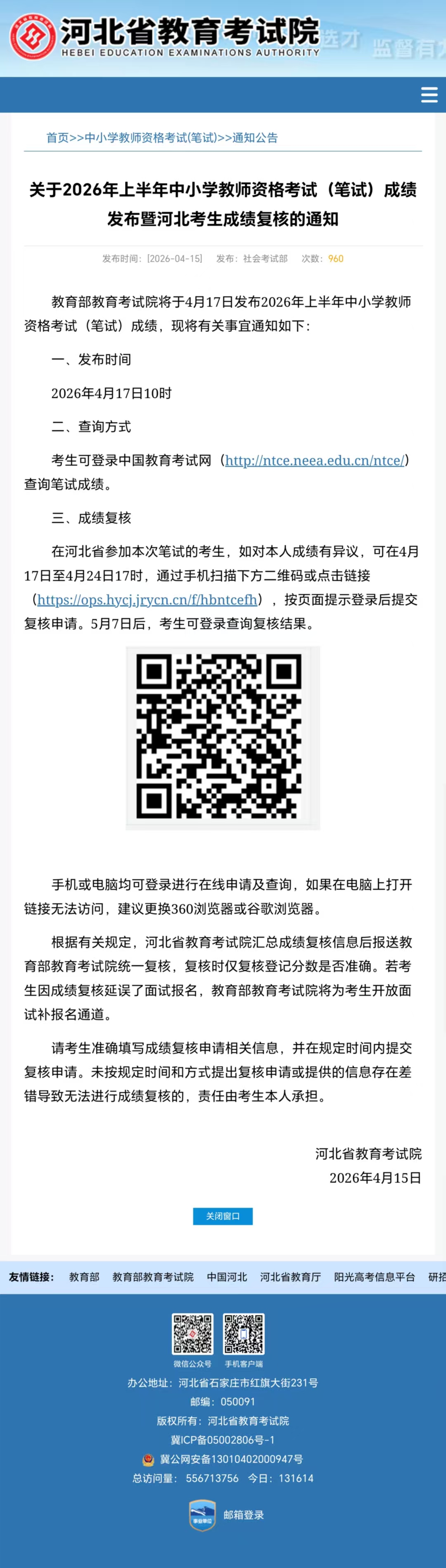Open the 冀ICP备05002806号-1 filing link
The image size is (446, 1568).
(223, 1440)
